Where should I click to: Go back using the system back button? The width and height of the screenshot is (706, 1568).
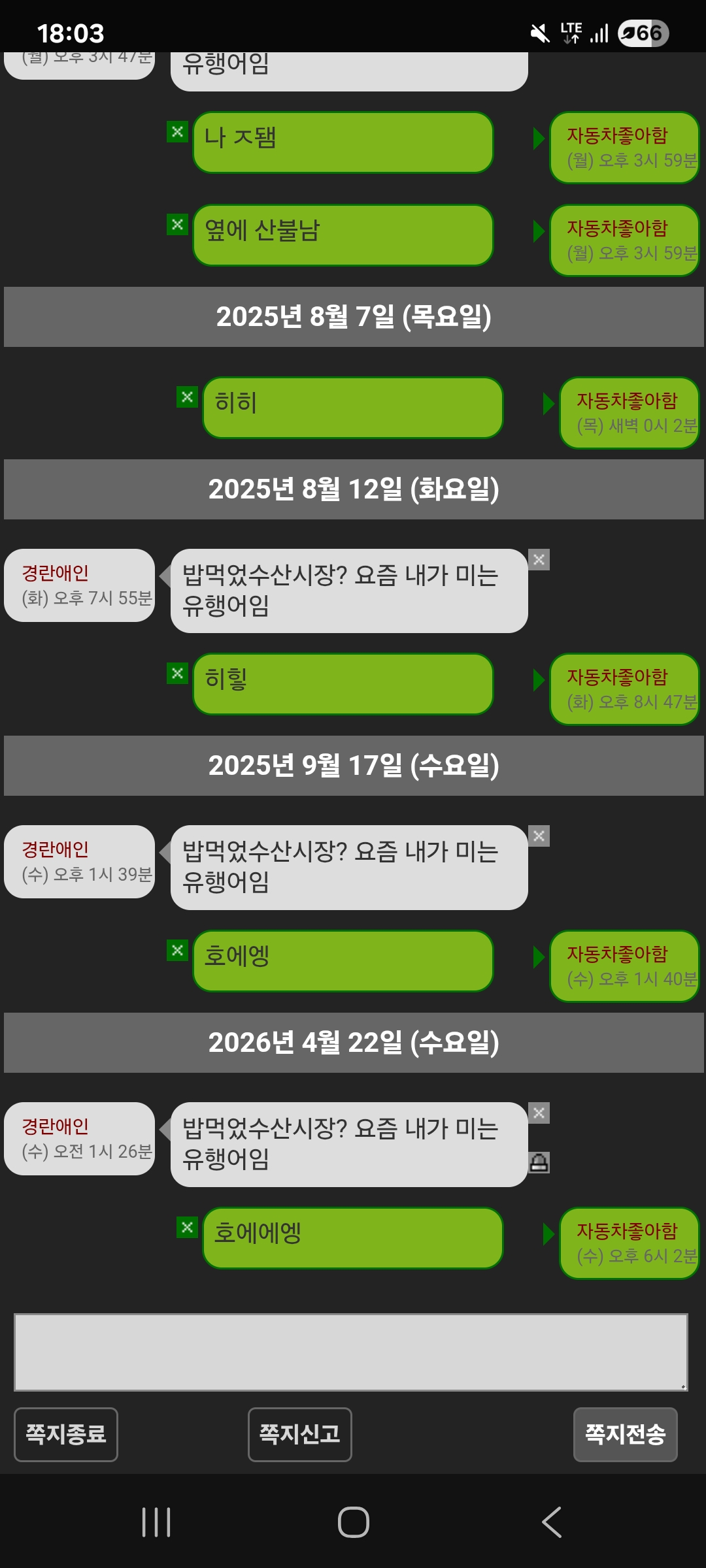click(x=551, y=1522)
